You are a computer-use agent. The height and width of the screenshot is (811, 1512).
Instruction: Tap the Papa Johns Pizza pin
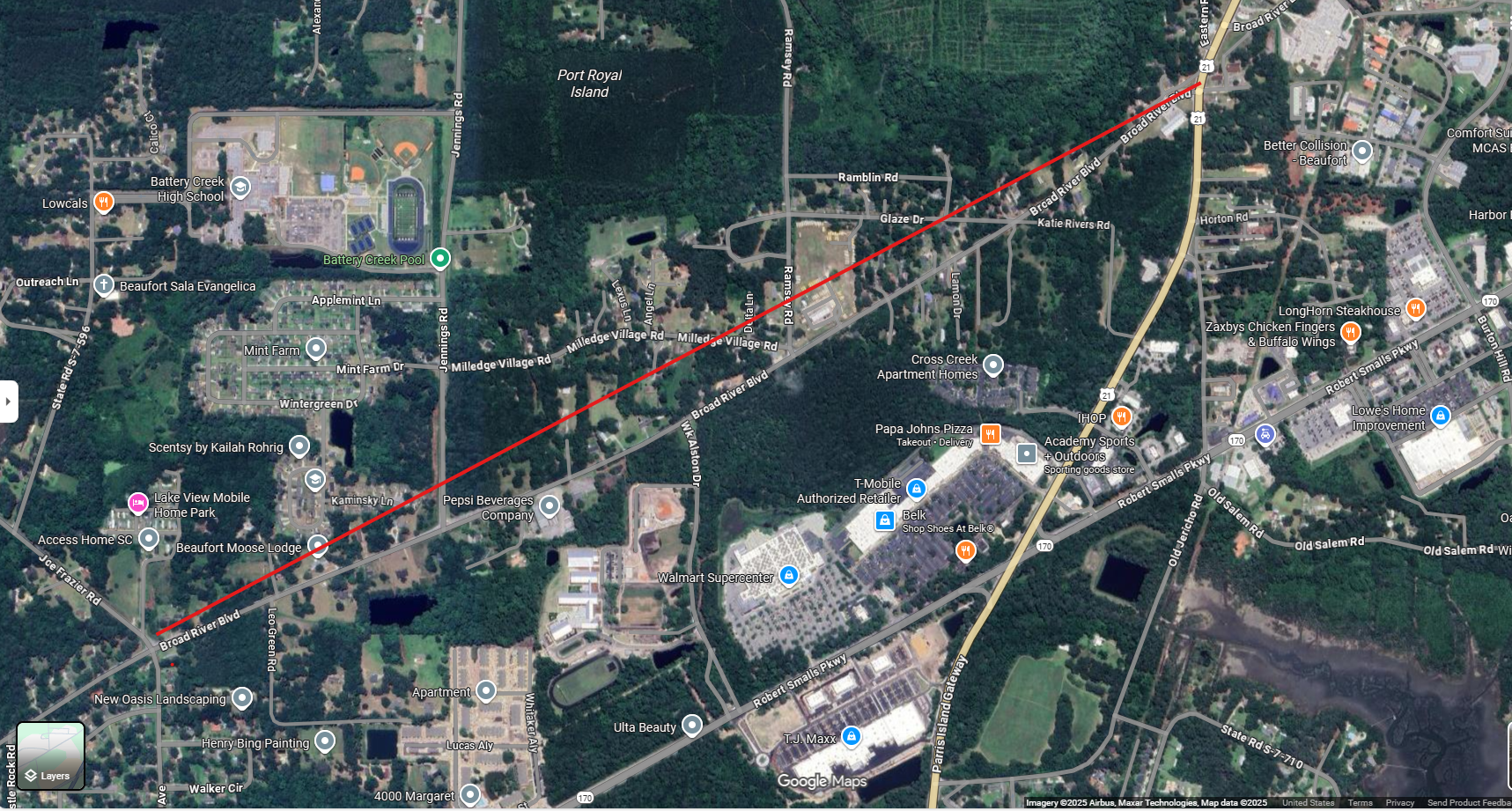pos(991,433)
